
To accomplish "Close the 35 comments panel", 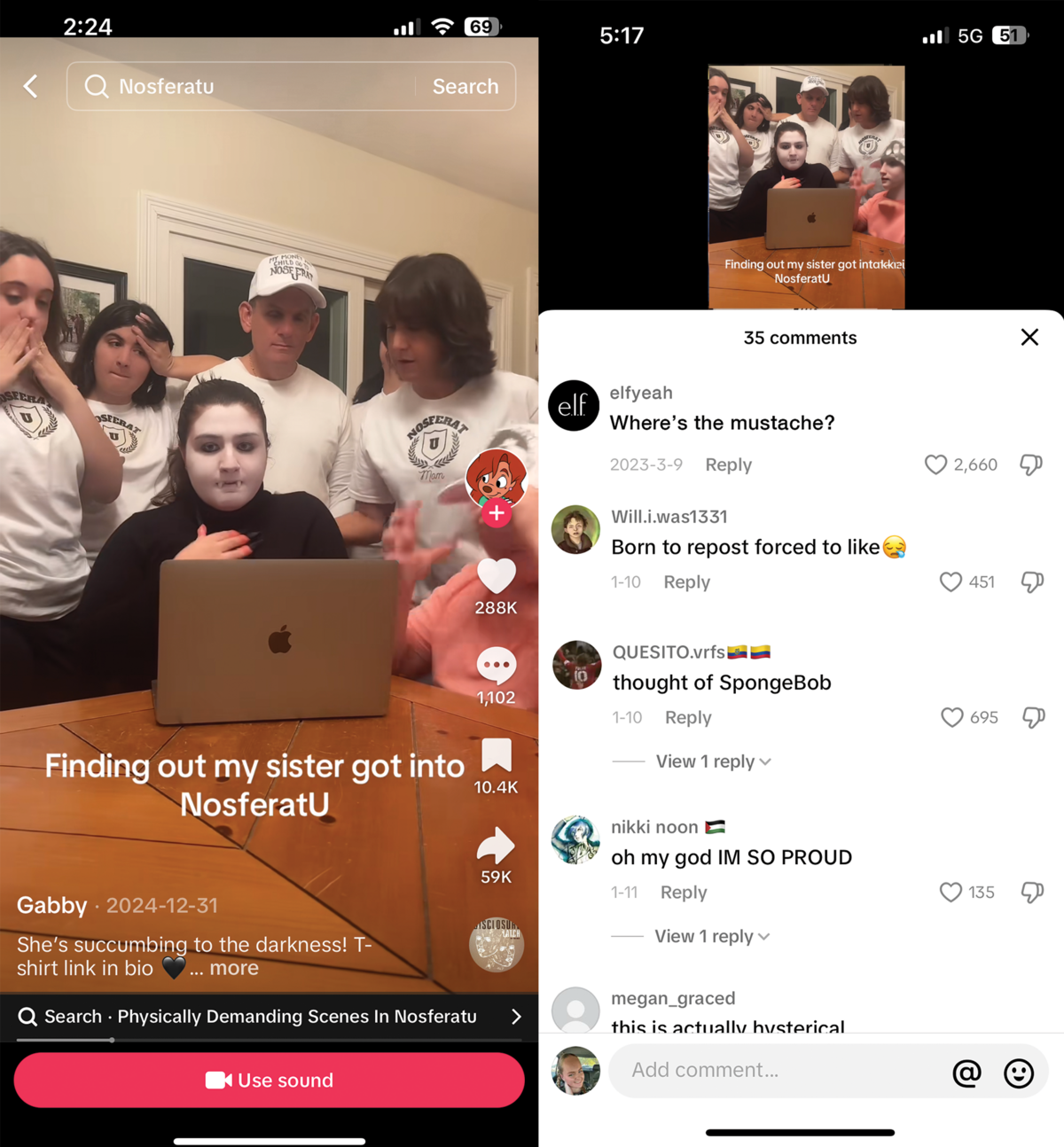I will click(1029, 337).
